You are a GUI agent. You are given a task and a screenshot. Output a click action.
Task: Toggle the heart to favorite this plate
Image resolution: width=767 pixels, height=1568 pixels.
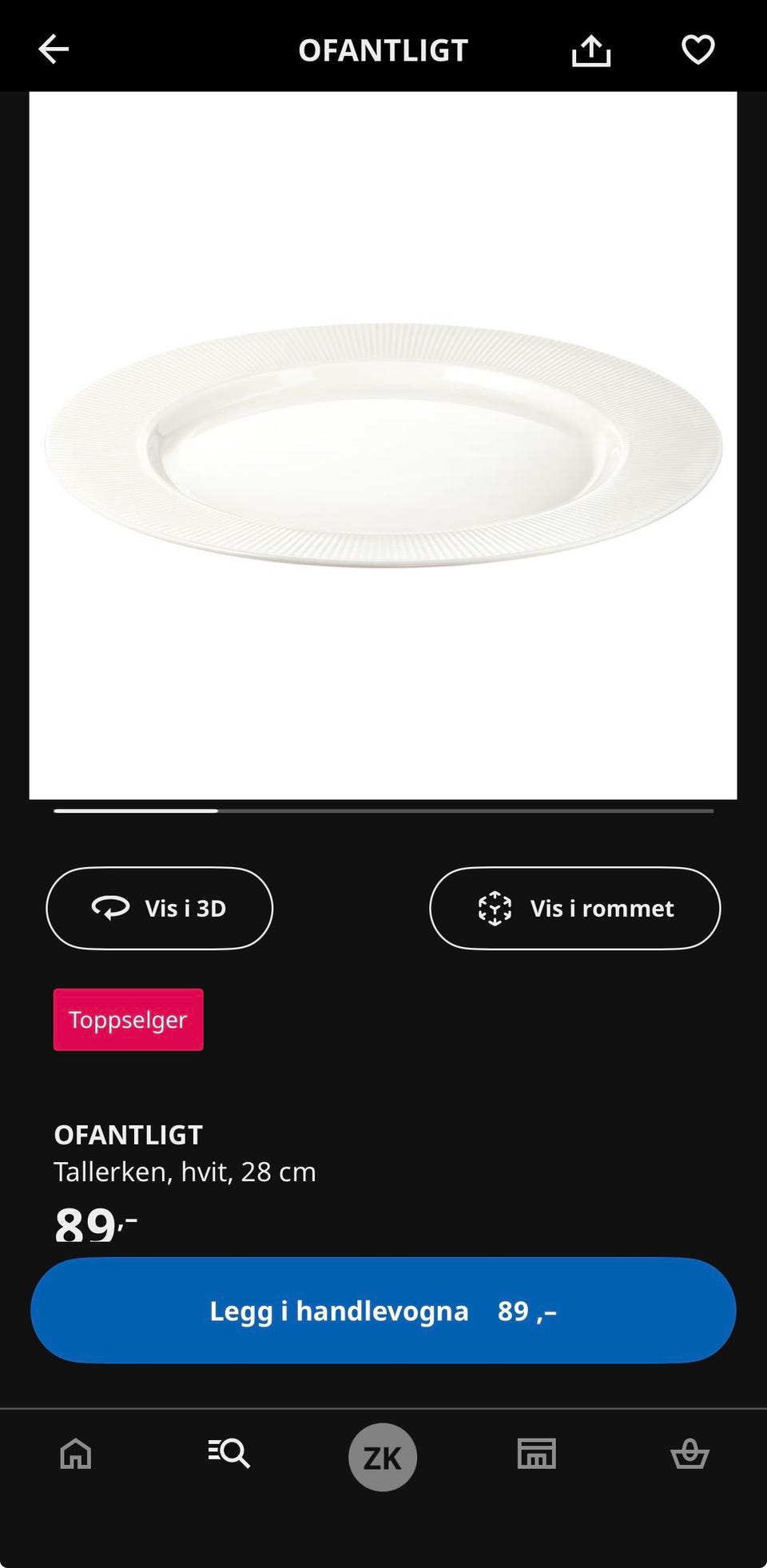(697, 50)
